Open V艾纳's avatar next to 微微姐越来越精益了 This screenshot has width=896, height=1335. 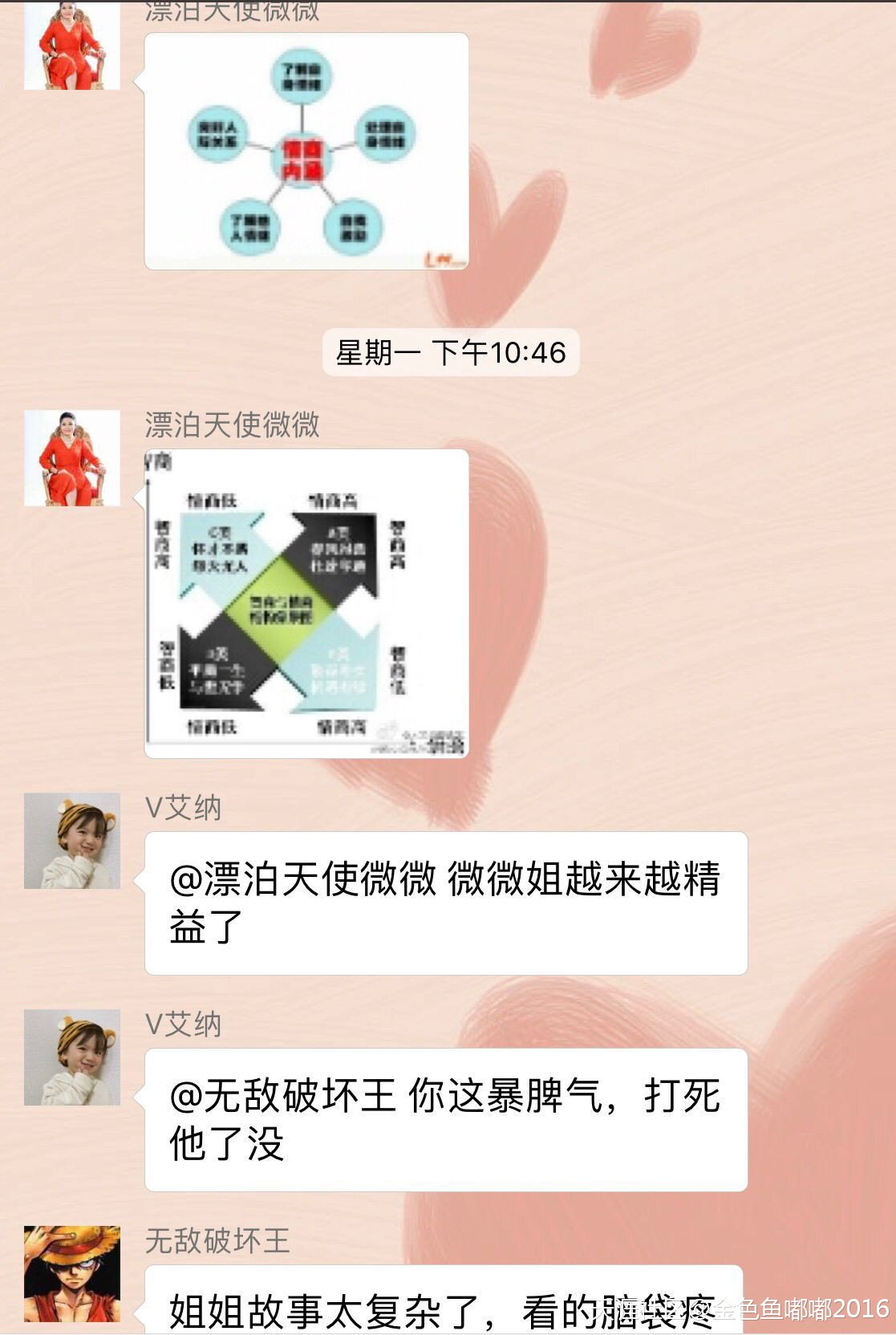click(72, 841)
